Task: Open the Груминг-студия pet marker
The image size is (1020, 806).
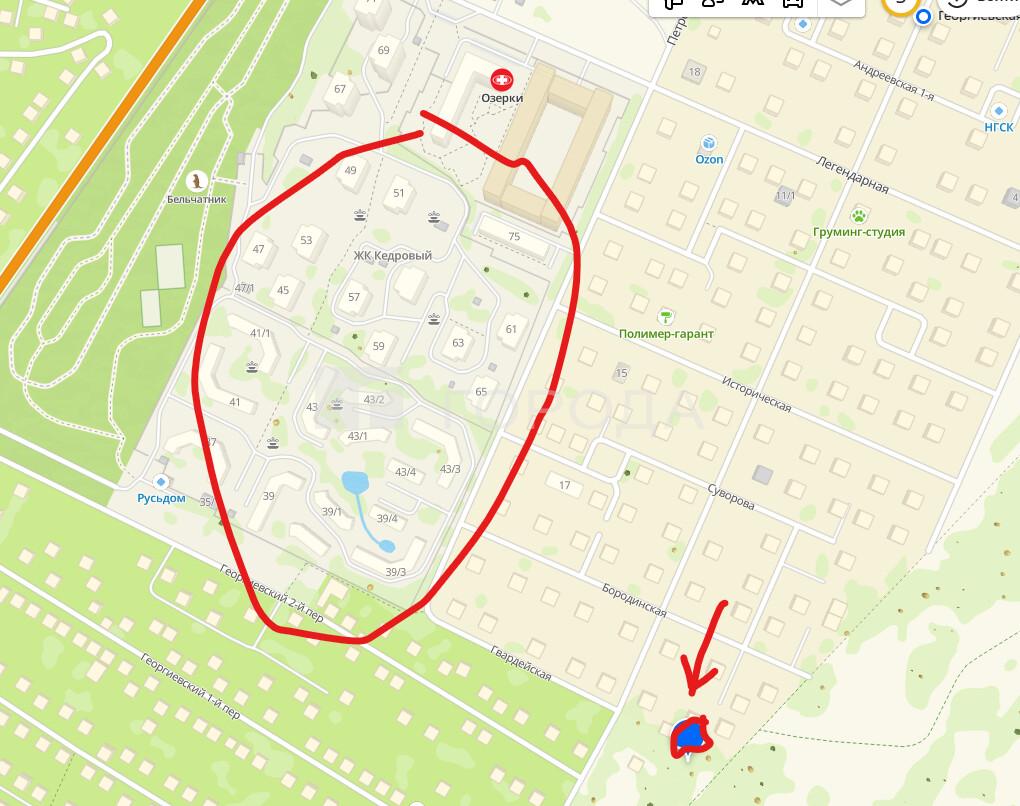Action: pos(859,216)
